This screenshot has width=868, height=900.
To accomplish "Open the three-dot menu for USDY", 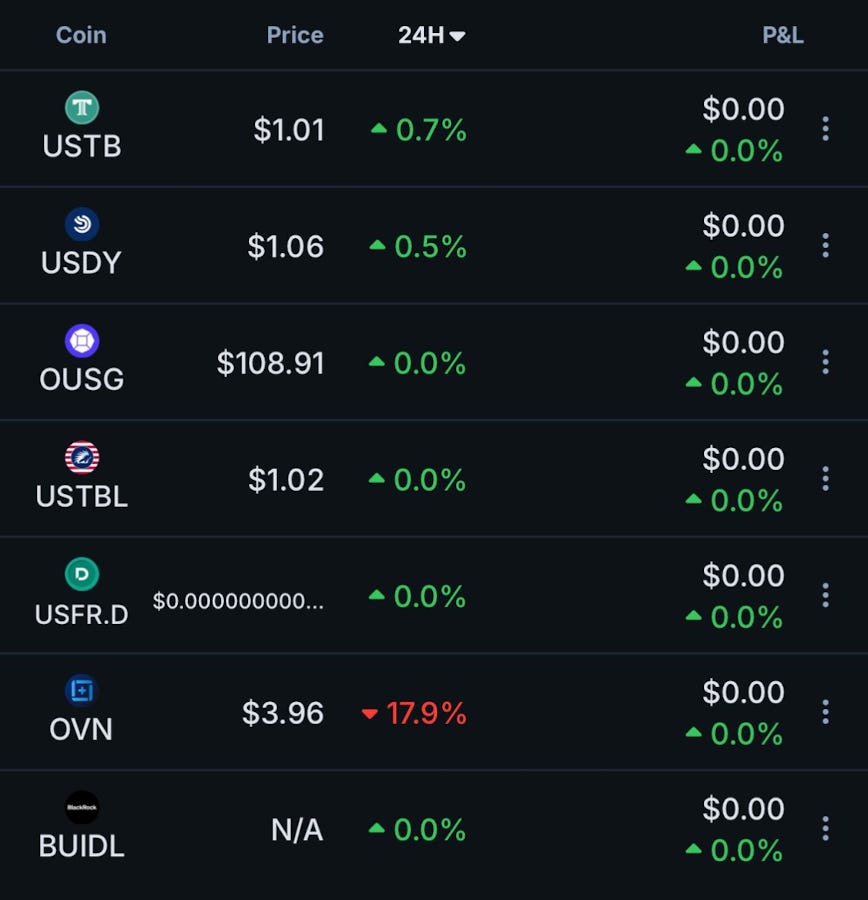I will pos(826,245).
